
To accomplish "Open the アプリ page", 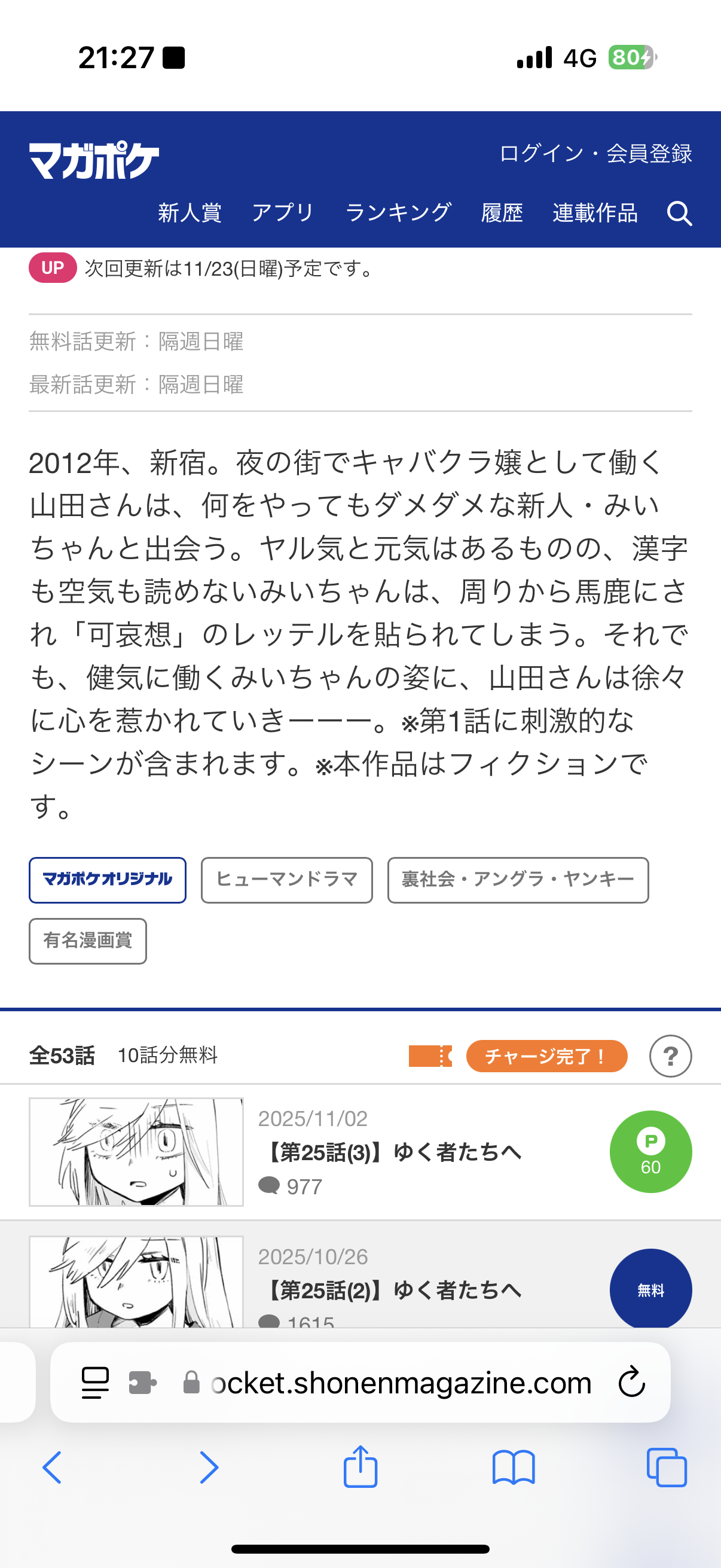I will click(283, 213).
